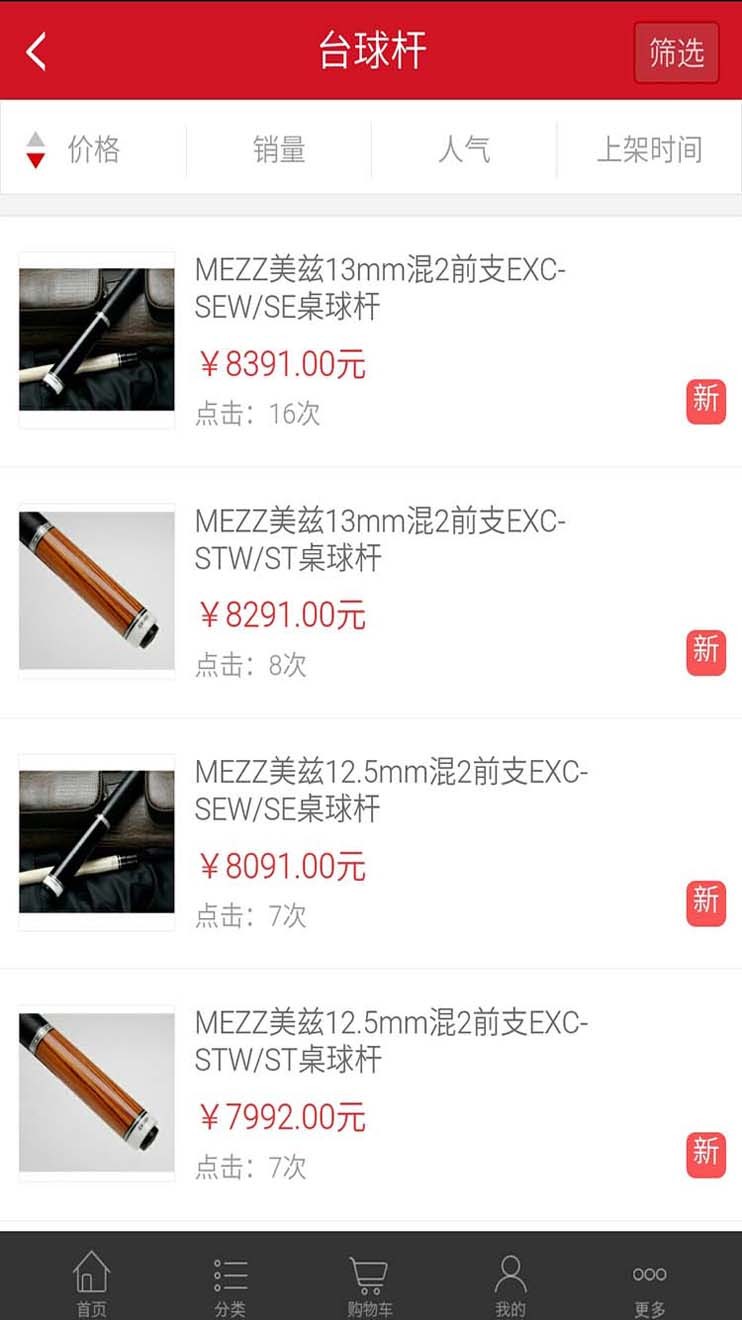Sort the list by 人气

(464, 150)
